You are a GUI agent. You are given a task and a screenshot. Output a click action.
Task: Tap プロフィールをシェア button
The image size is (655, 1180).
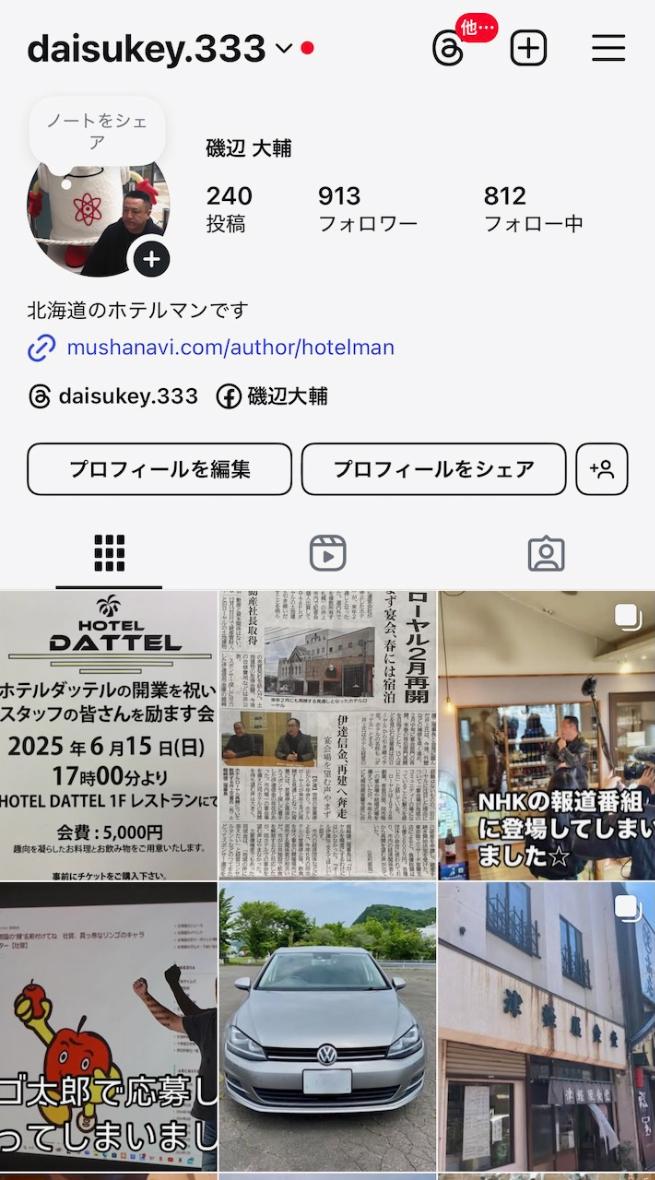433,469
